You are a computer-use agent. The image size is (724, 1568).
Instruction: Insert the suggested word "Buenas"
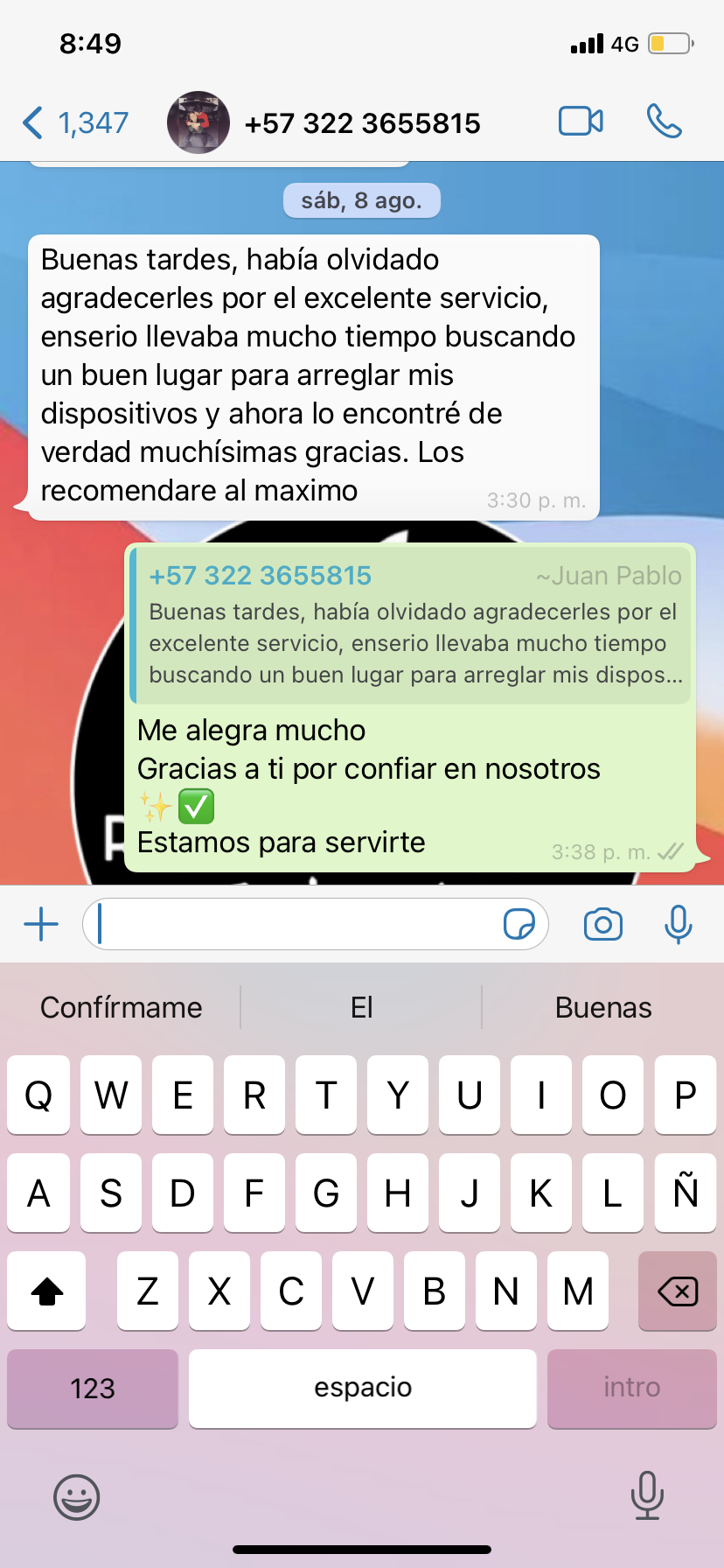[x=602, y=1007]
